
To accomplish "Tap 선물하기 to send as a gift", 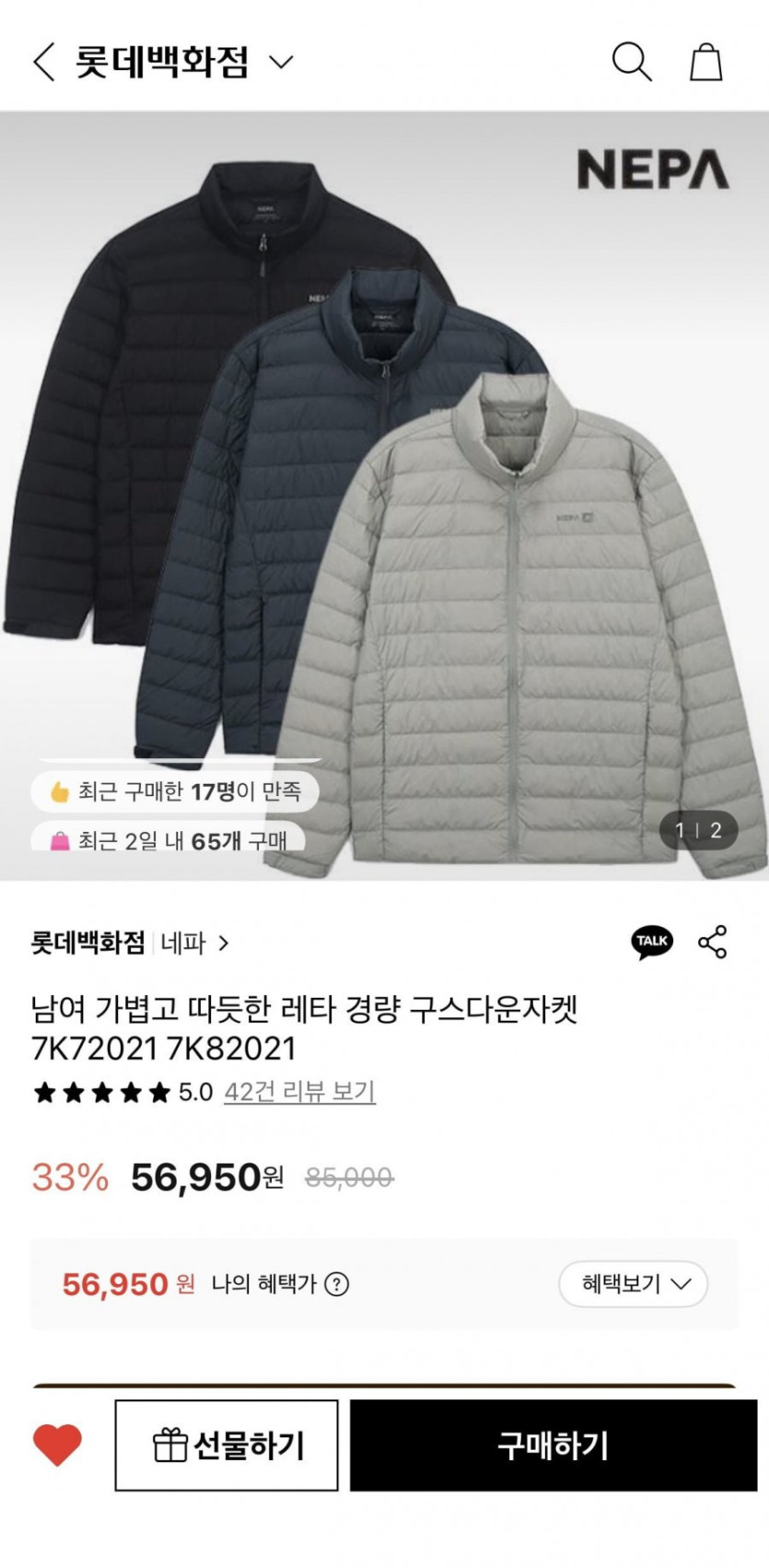I will point(227,1445).
